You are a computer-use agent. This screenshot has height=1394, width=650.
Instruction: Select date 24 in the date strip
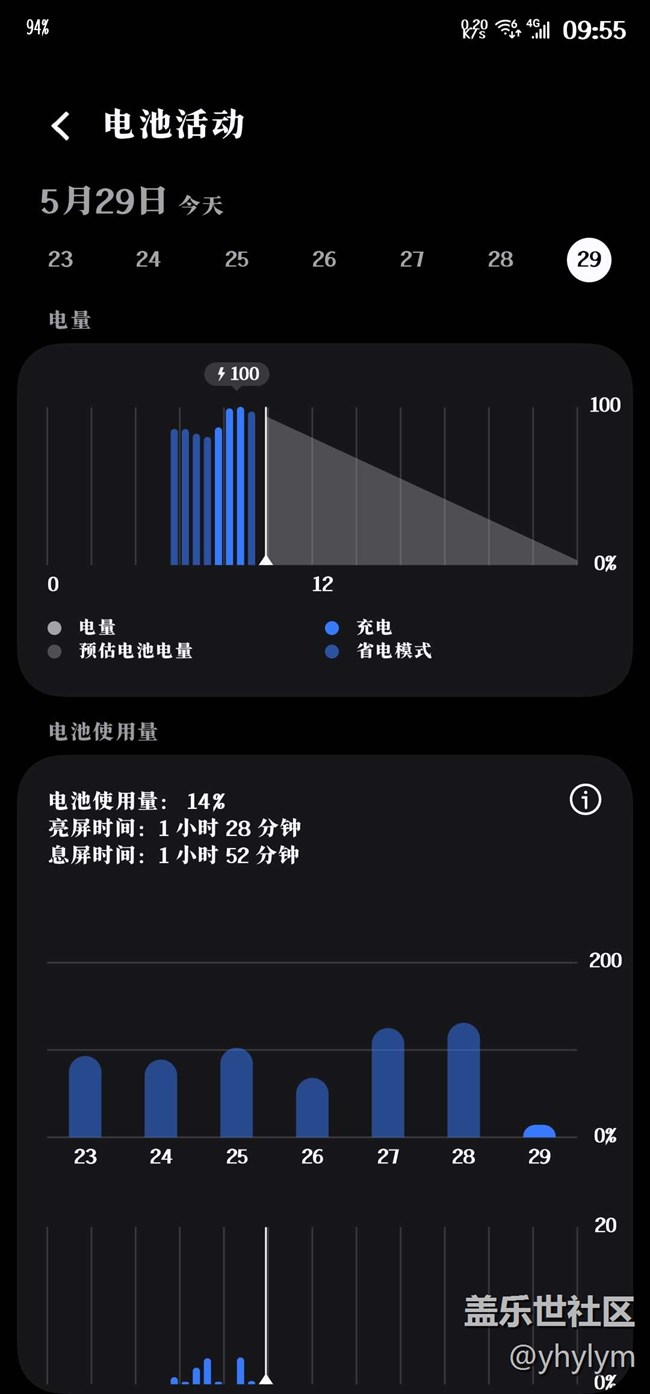click(148, 259)
